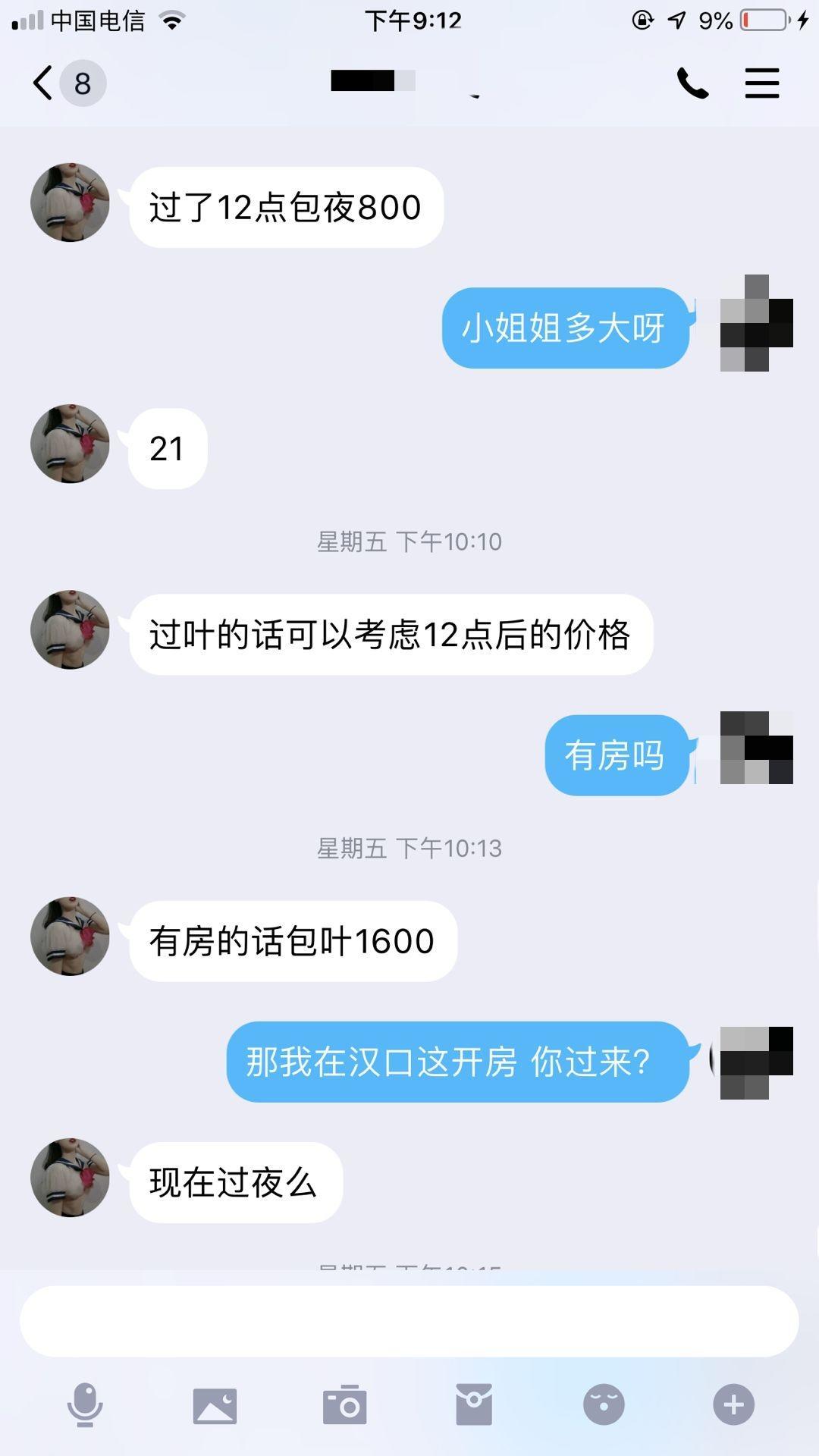Open the chat settings menu
This screenshot has height=1456, width=819.
761,83
